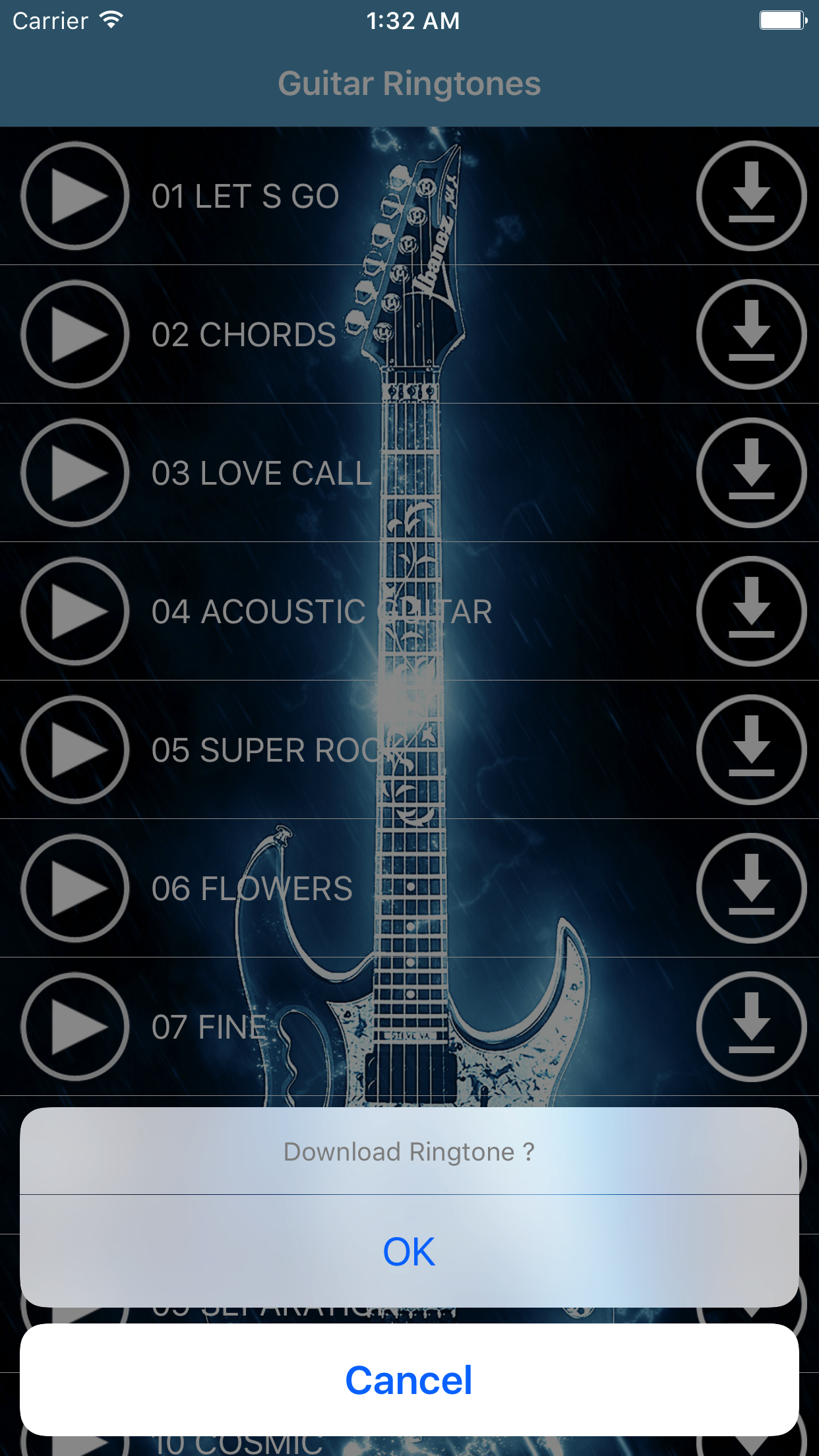
Task: Confirm the ringtone download with OK
Action: click(x=409, y=1251)
